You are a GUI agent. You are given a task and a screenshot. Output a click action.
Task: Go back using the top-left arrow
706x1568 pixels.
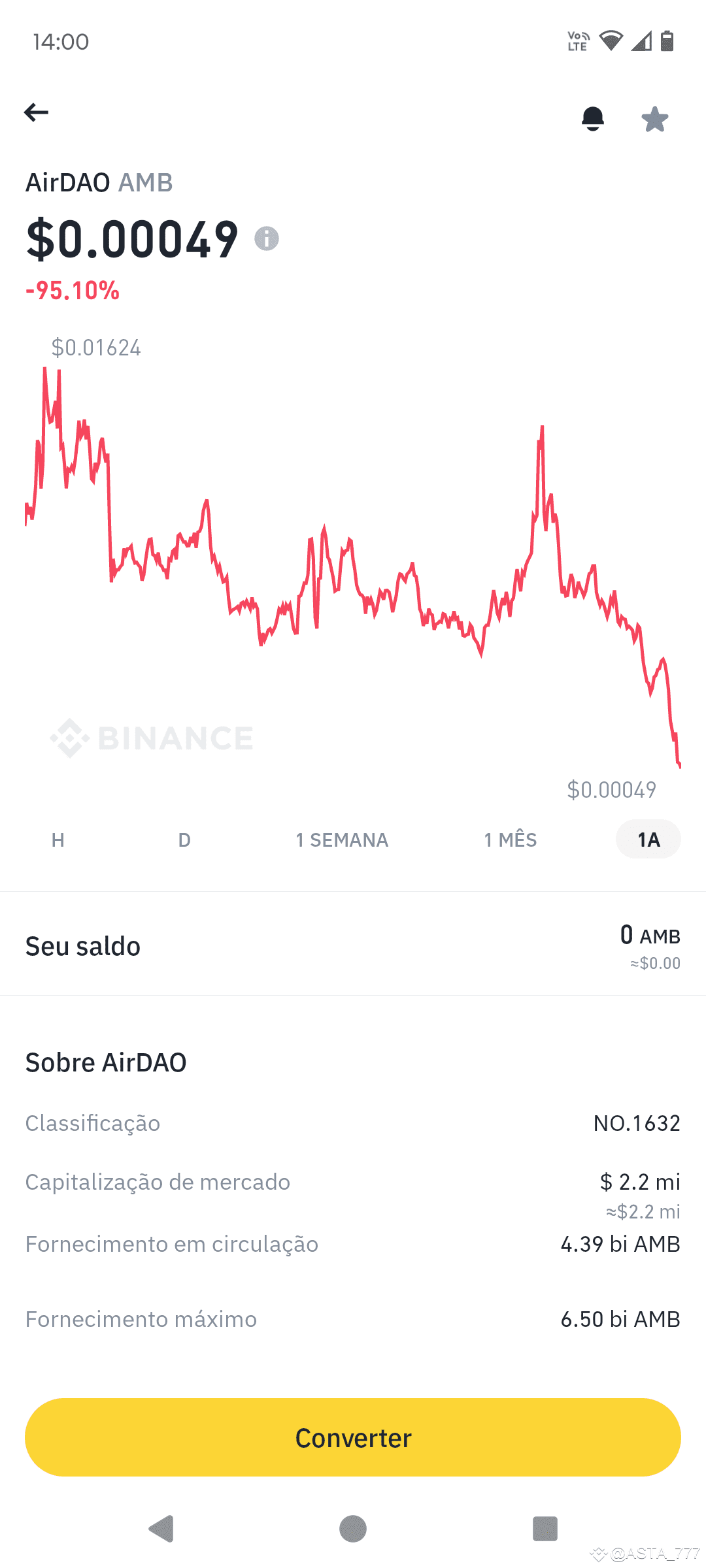pyautogui.click(x=36, y=112)
